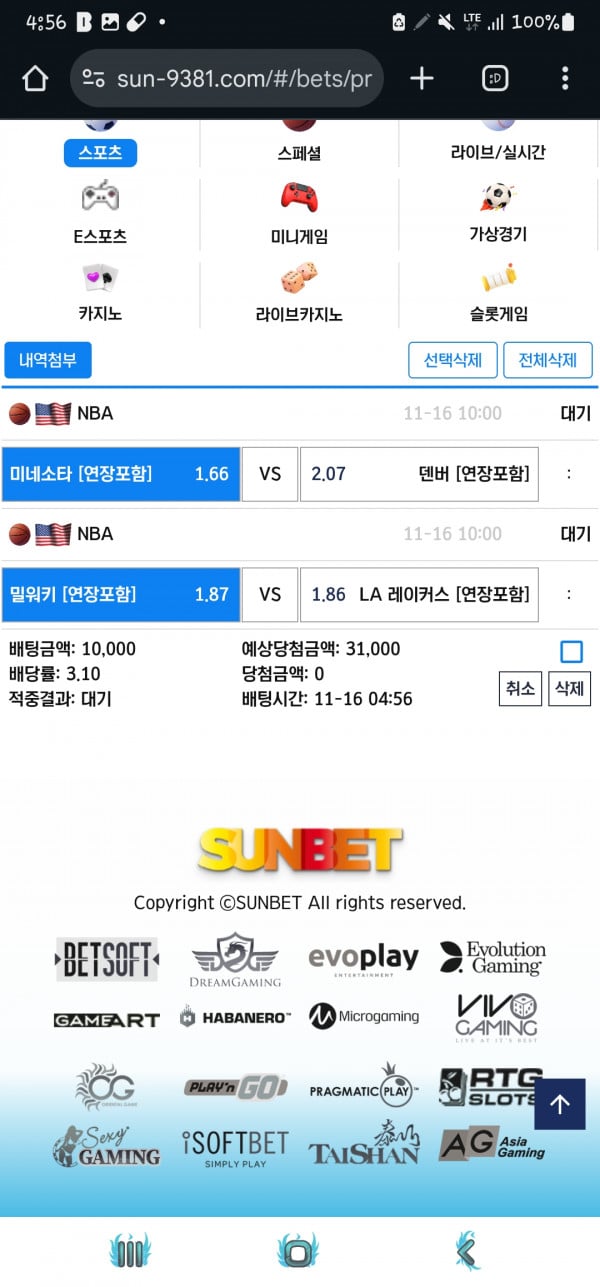The image size is (600, 1287).
Task: Open the browser overflow menu
Action: (565, 78)
